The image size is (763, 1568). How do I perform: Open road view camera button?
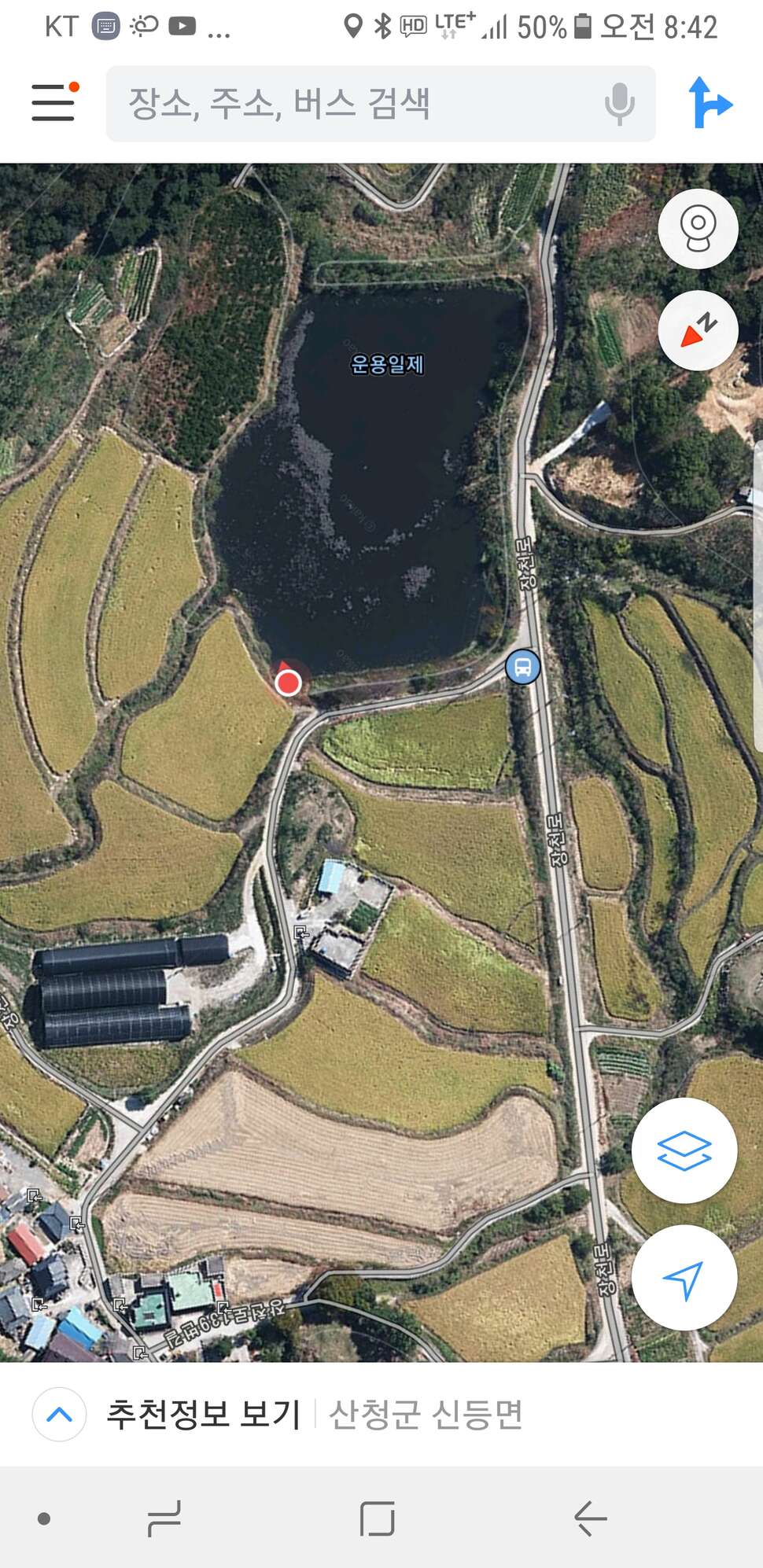(698, 229)
